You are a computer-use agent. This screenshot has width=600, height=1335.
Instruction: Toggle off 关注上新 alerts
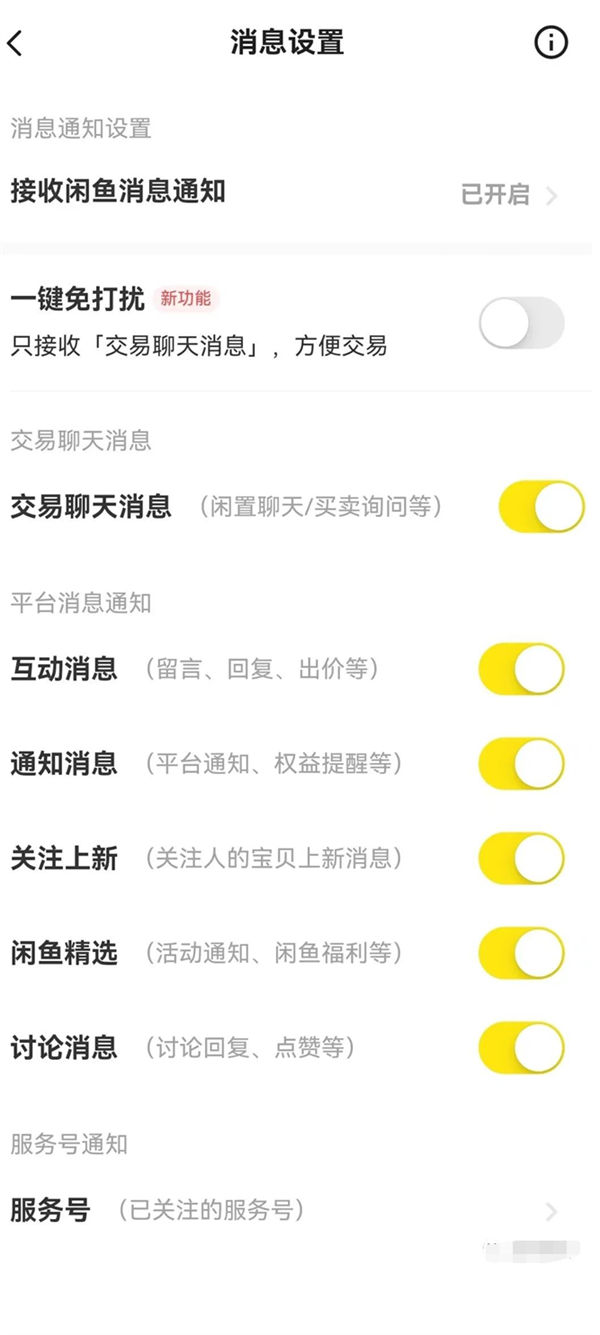[521, 858]
